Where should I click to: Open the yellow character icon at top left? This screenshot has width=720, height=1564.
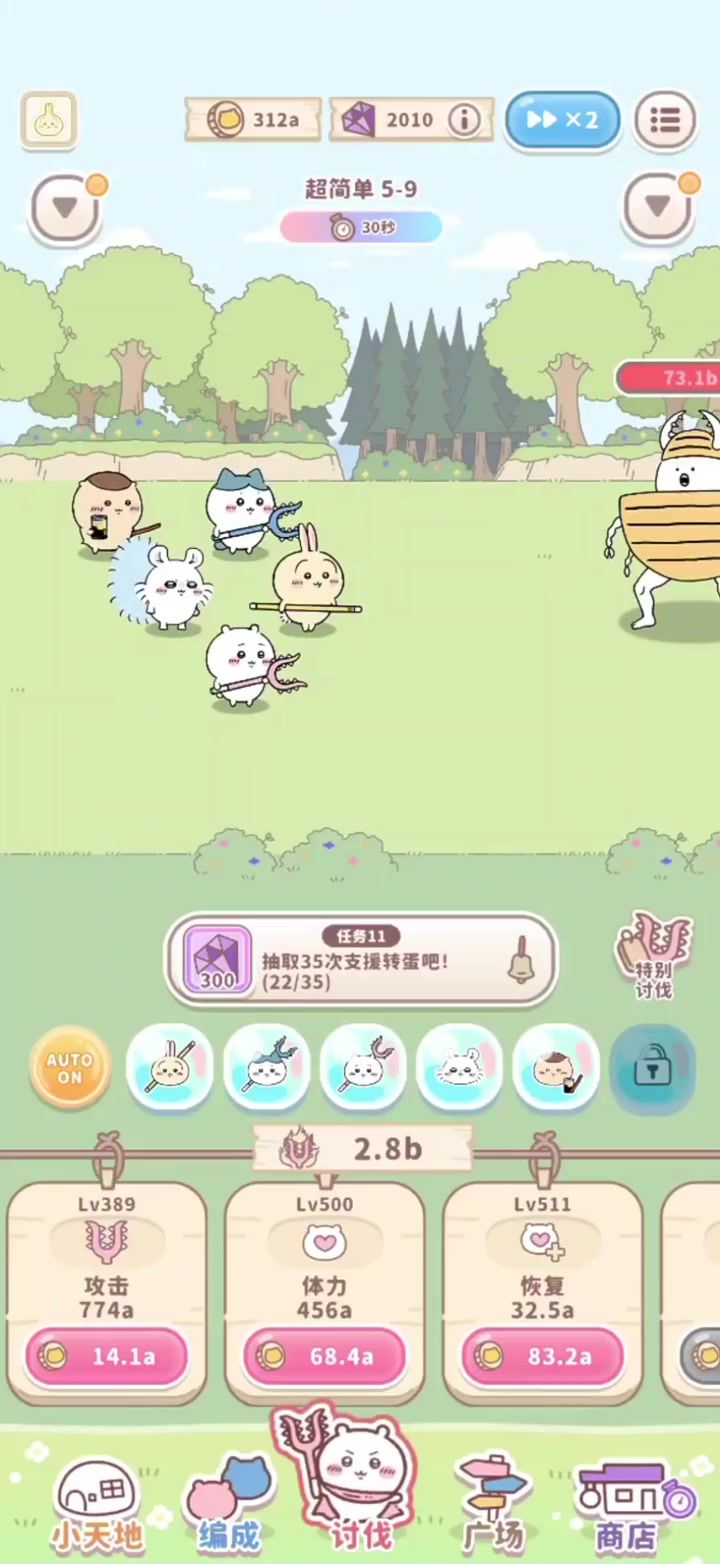tap(49, 120)
